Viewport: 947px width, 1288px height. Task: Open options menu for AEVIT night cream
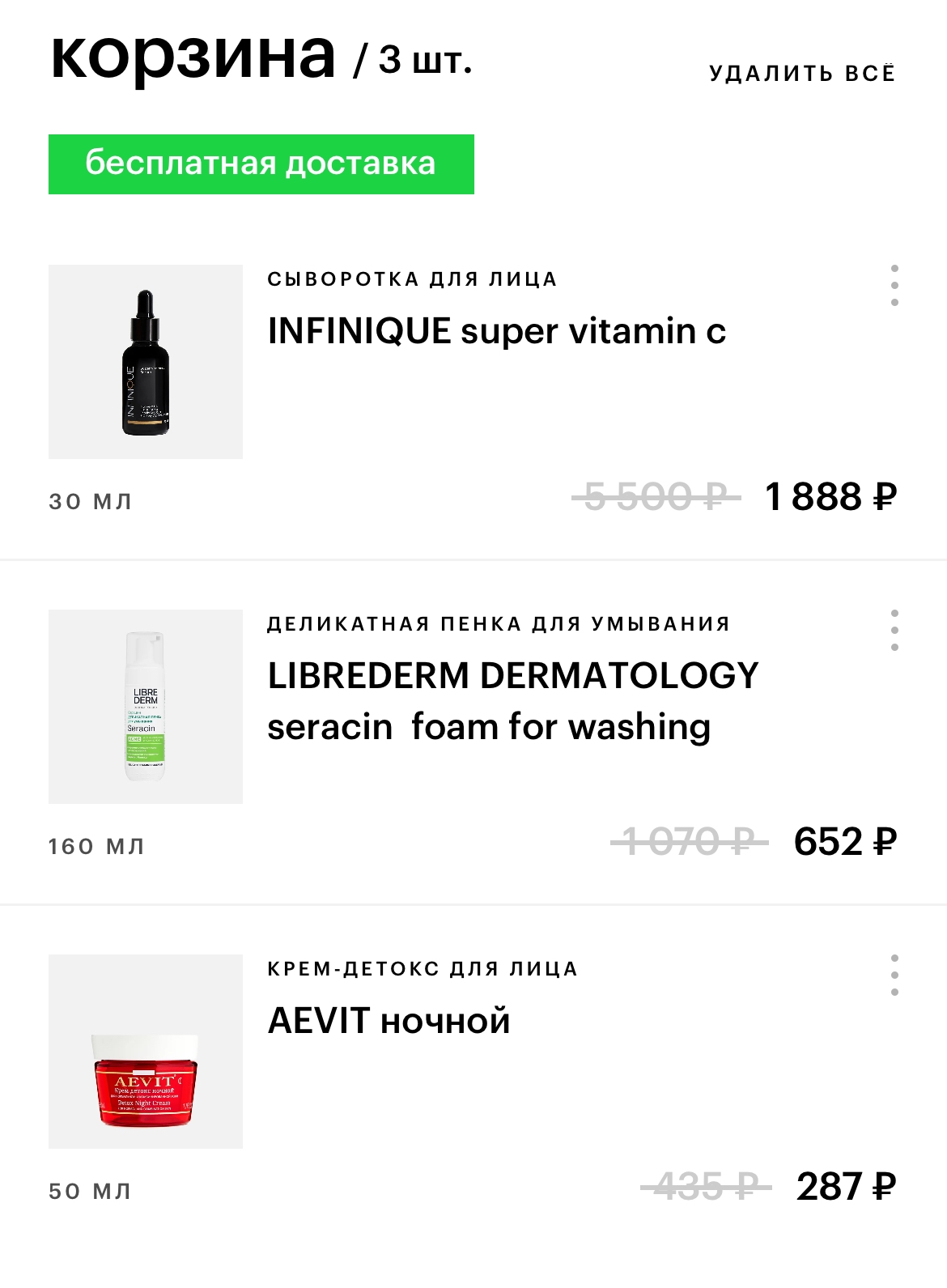coord(894,975)
